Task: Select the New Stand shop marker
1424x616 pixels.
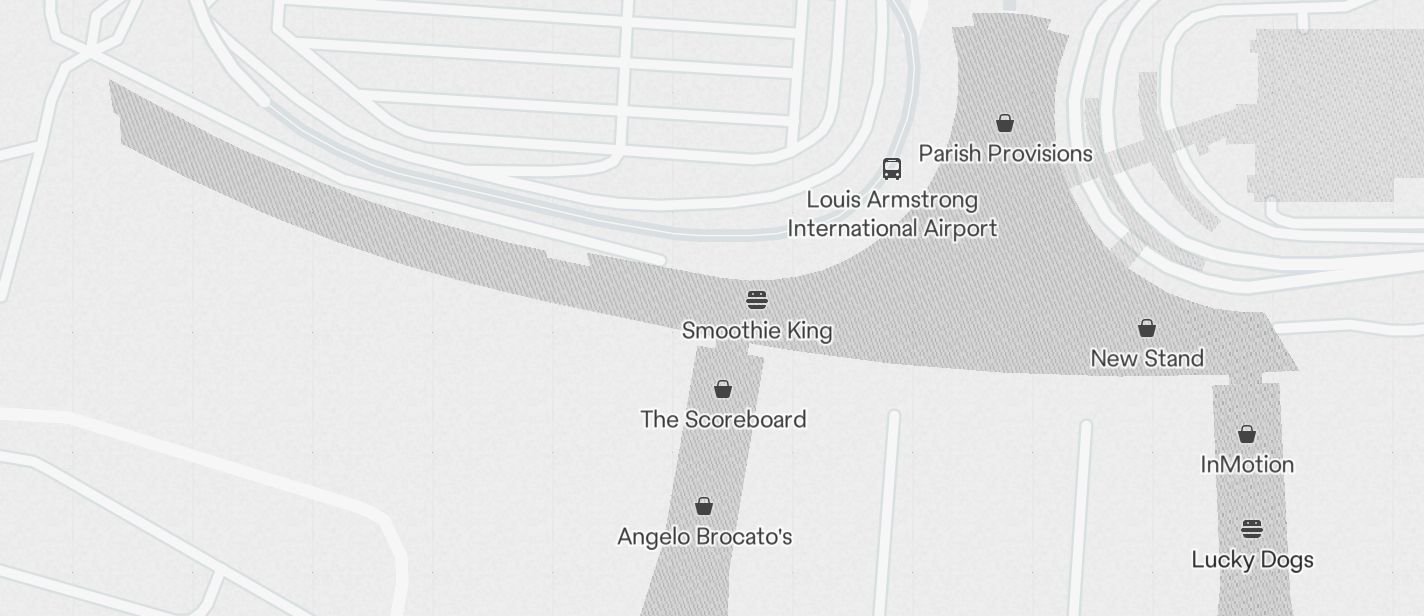Action: point(1147,328)
